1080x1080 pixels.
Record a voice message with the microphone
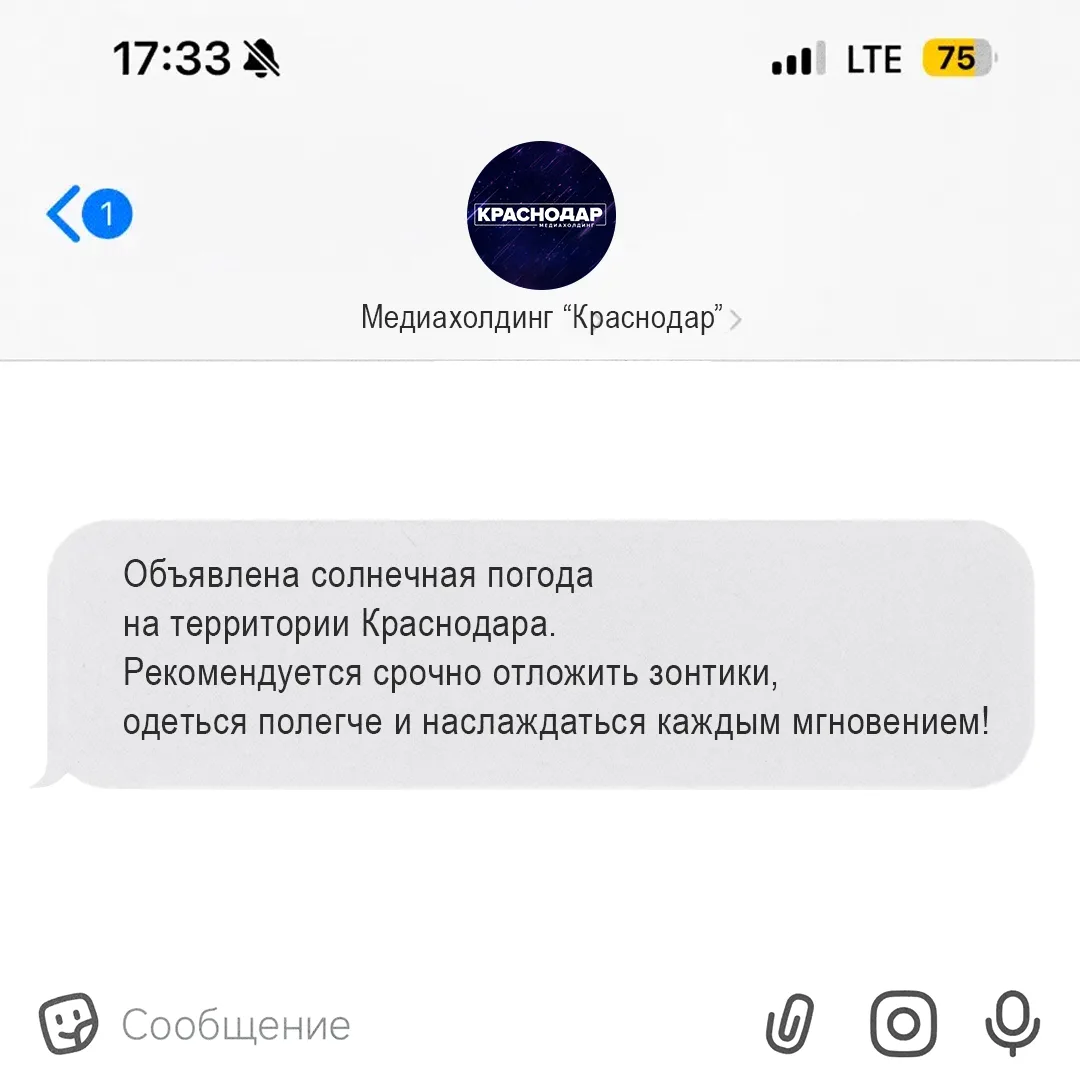coord(1012,1024)
